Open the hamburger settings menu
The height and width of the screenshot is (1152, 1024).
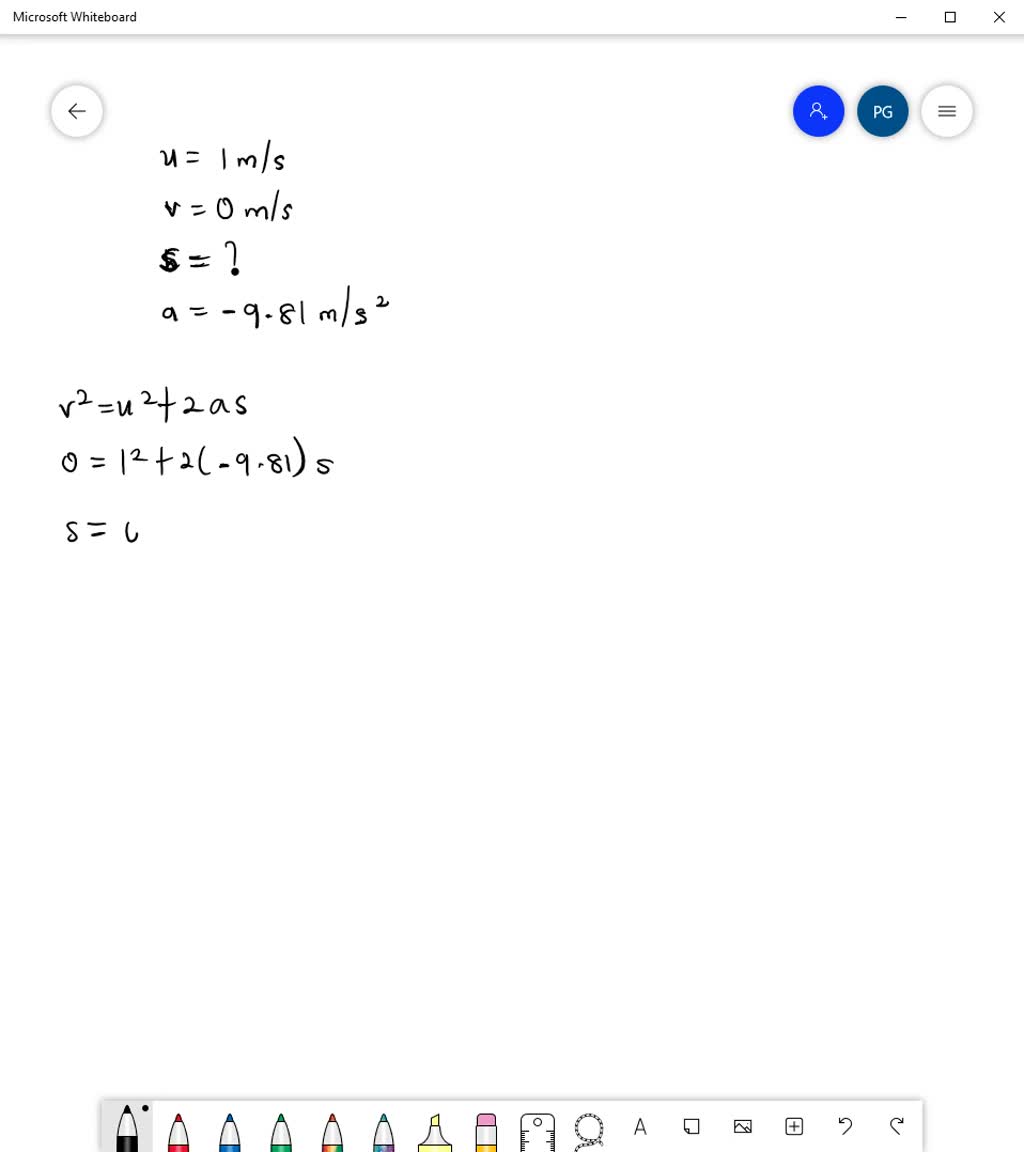[947, 111]
